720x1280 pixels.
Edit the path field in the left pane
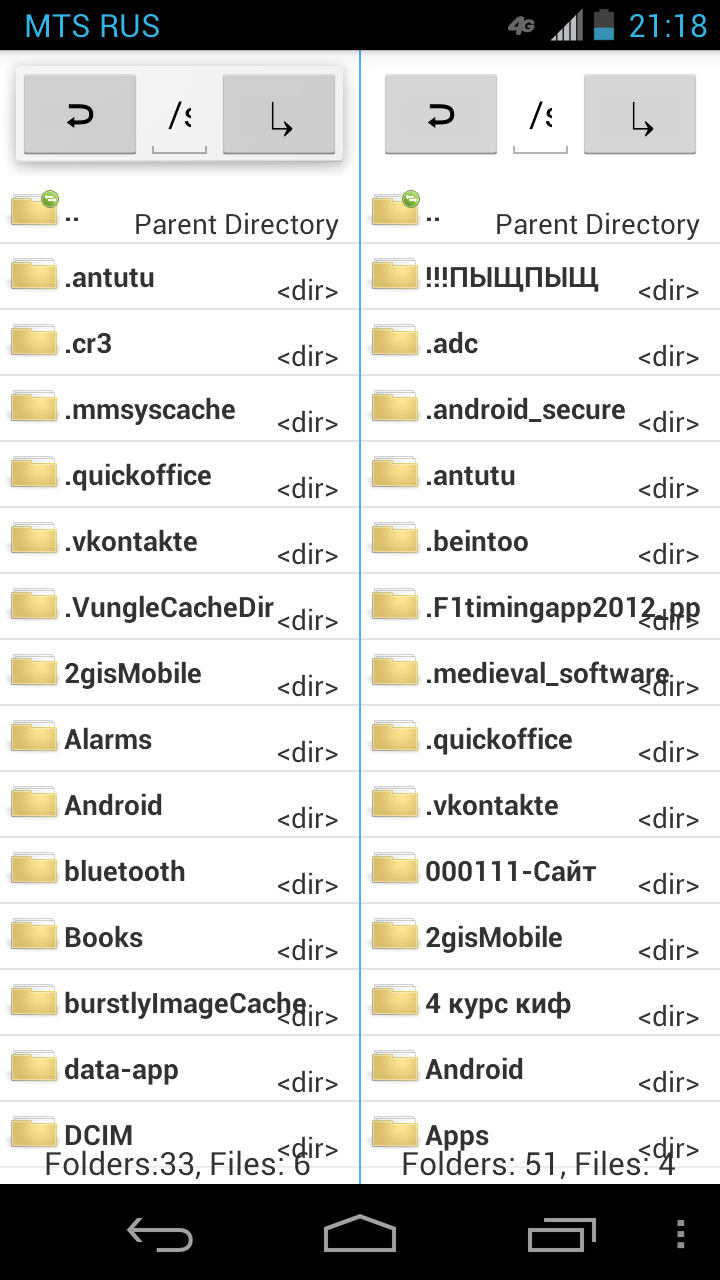pos(179,115)
